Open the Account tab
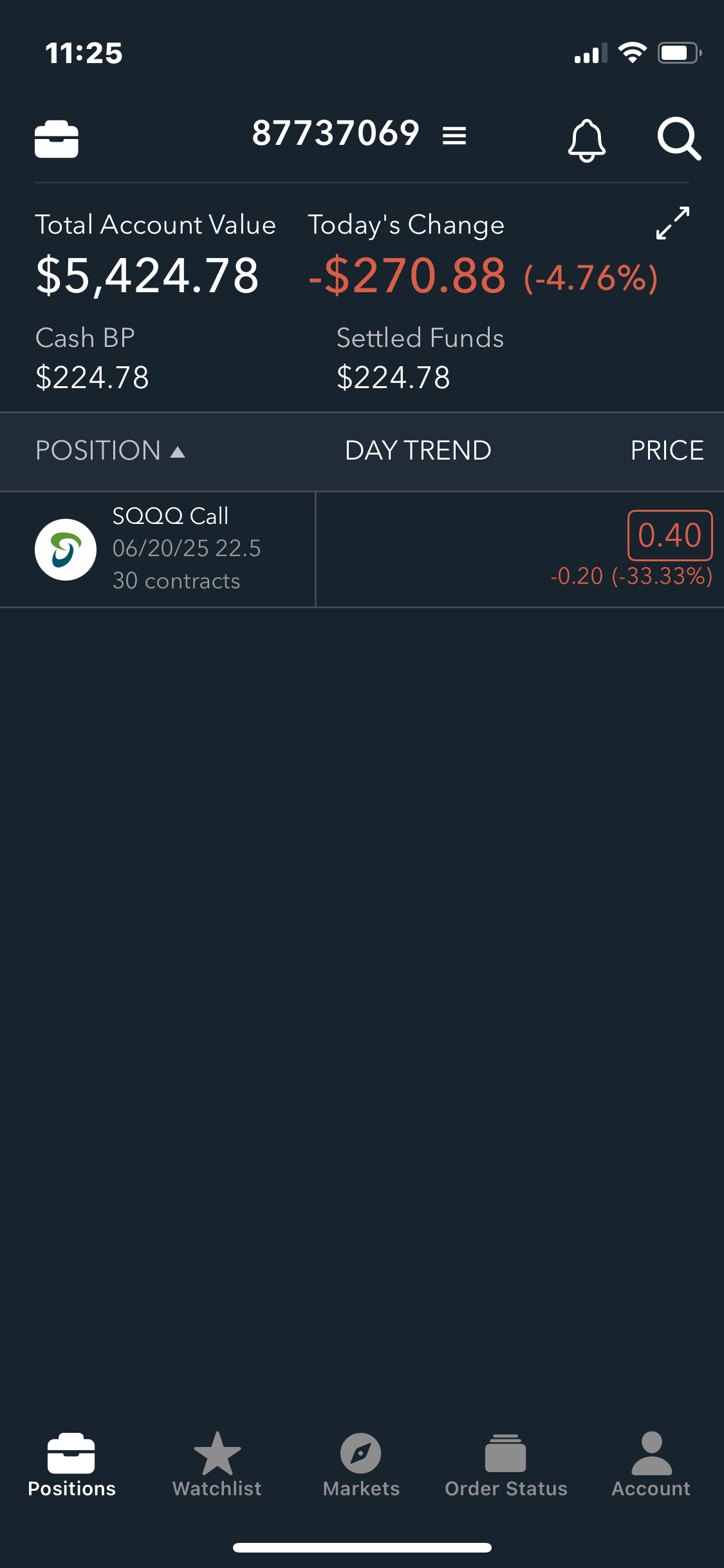 [x=651, y=1465]
